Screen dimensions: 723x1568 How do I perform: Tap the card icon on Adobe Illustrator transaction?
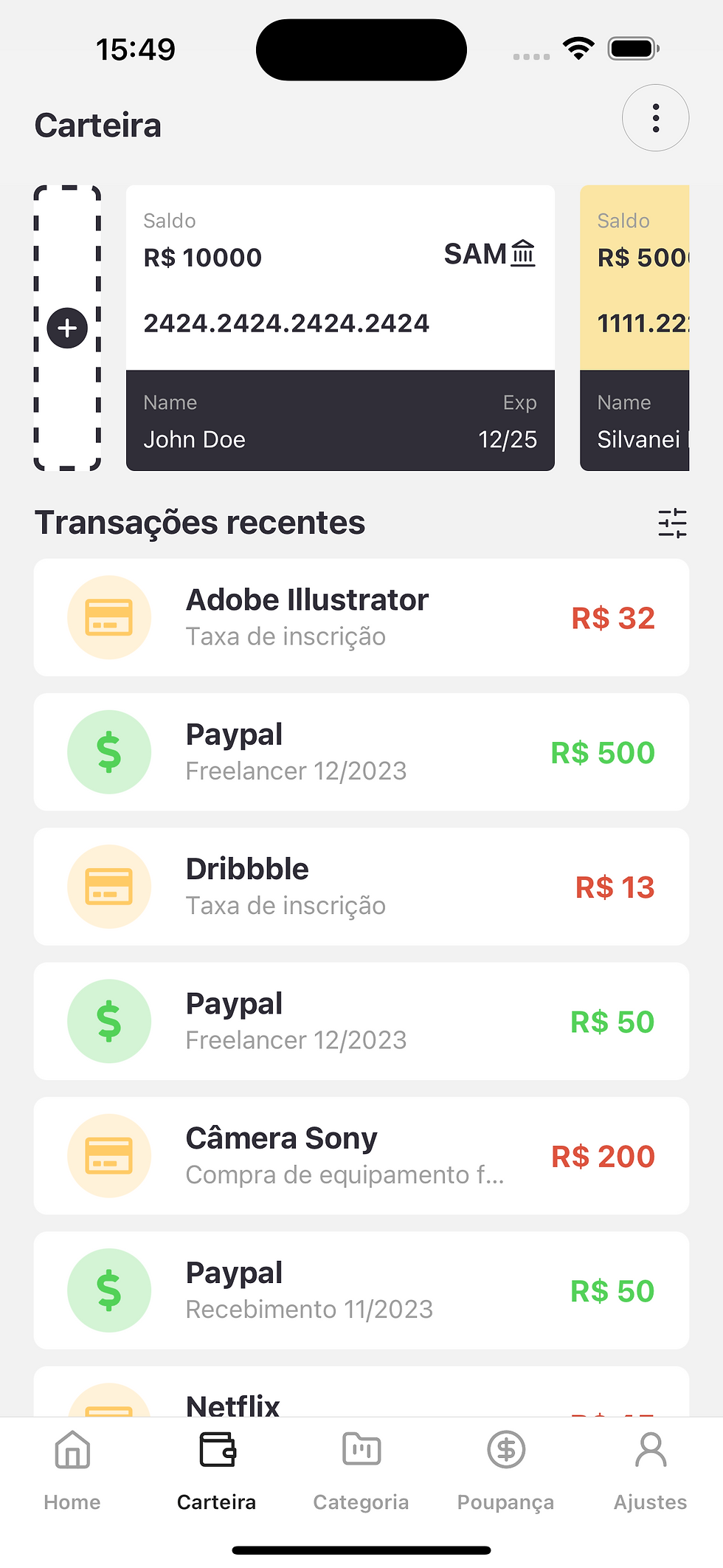pos(109,617)
